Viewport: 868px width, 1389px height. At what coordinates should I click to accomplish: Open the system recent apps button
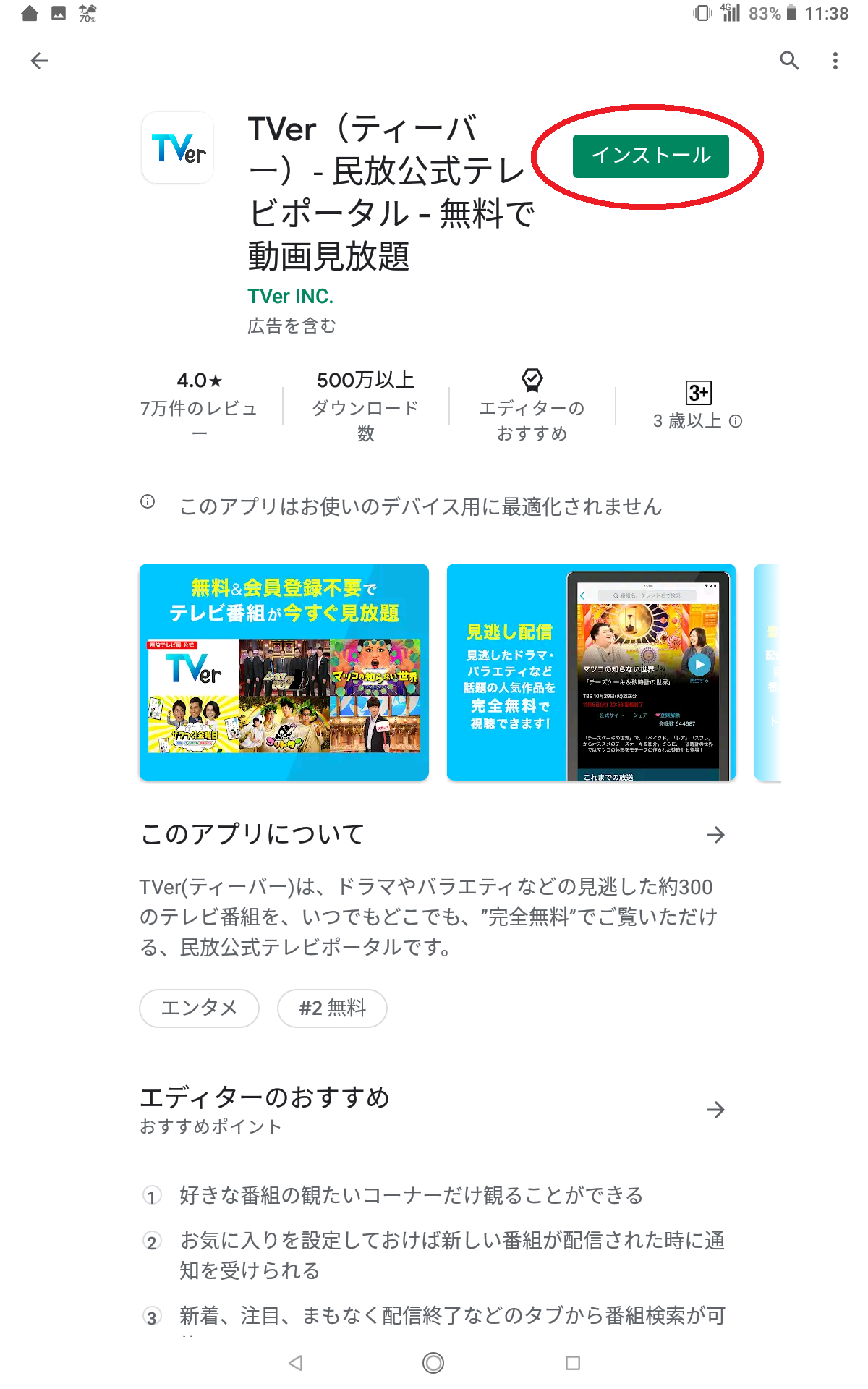pos(573,1363)
